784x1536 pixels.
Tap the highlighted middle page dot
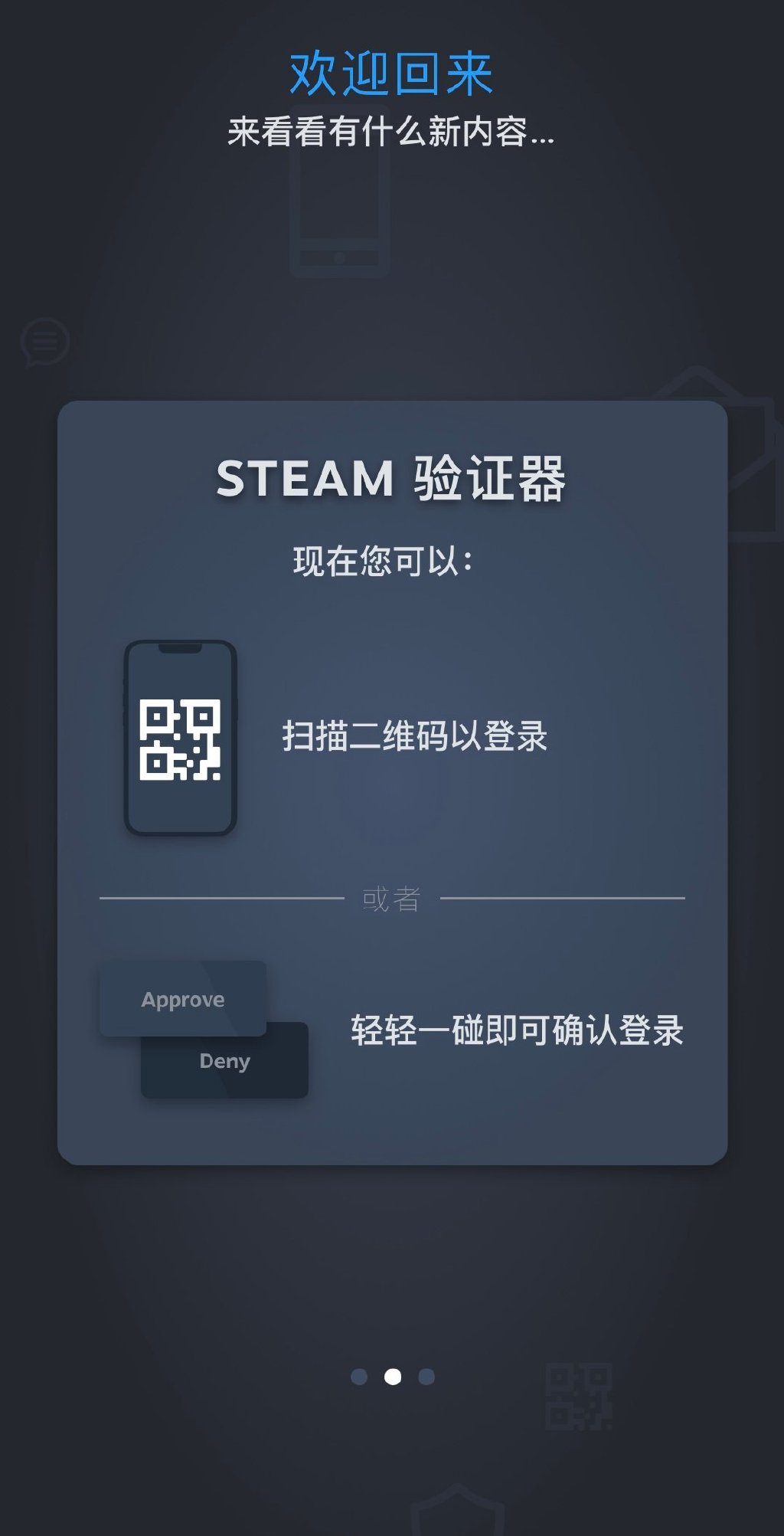tap(393, 1377)
